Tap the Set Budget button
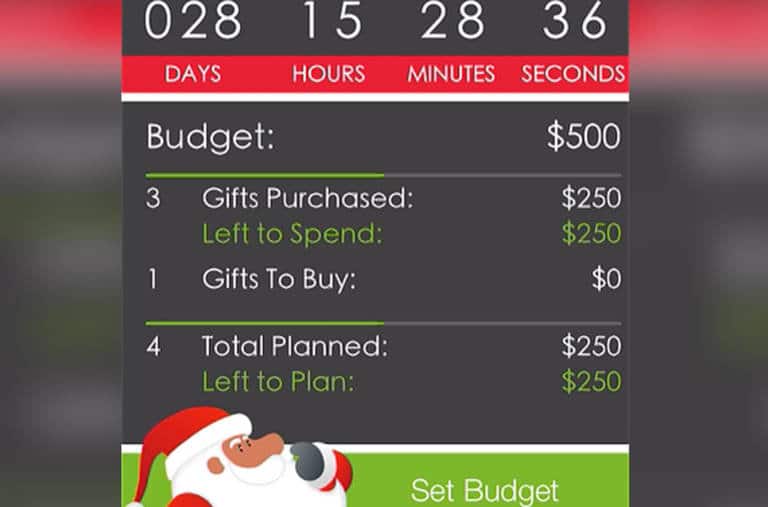Screen dimensions: 768x507 484,489
